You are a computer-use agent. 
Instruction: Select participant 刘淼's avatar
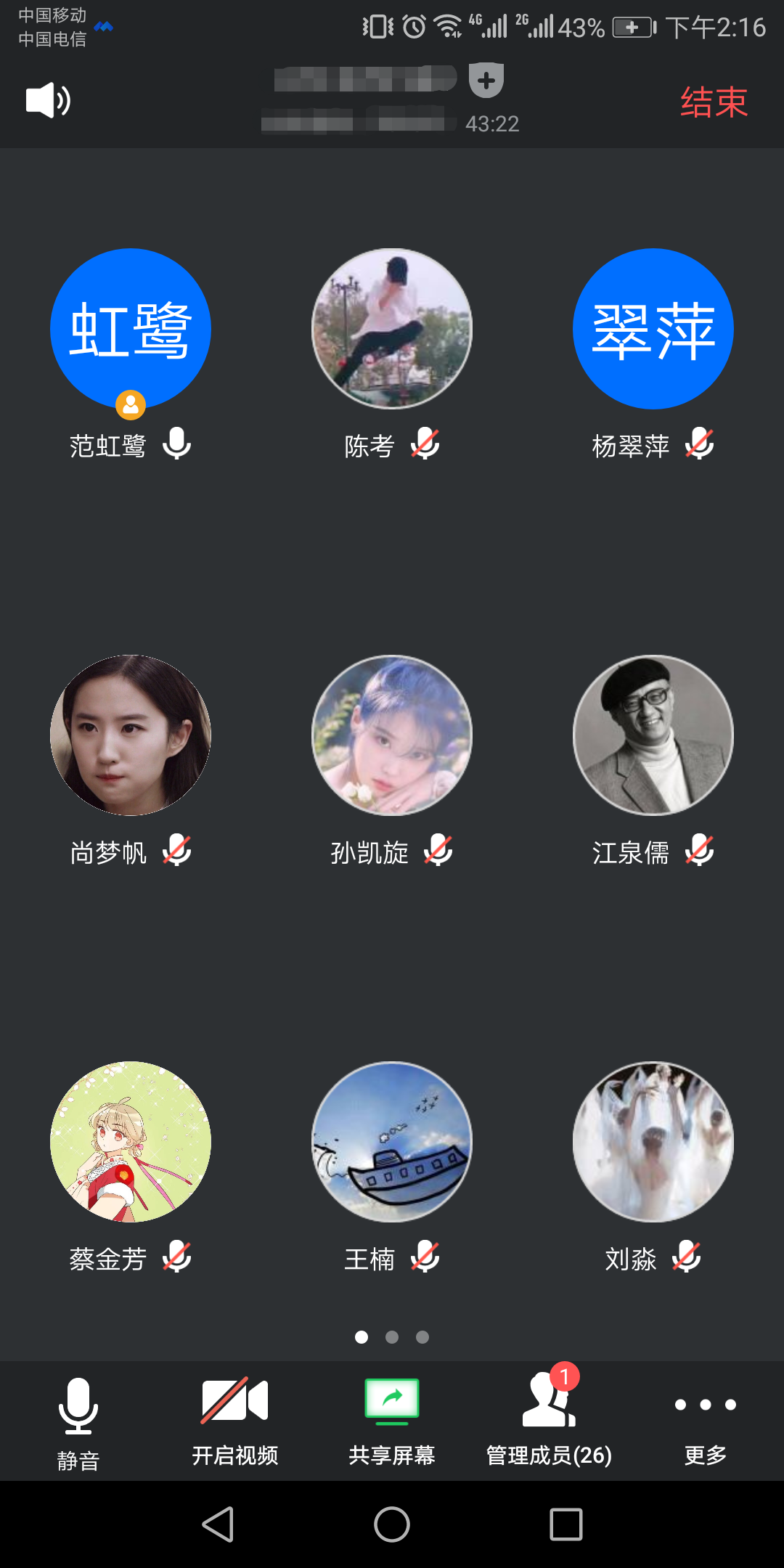pyautogui.click(x=653, y=1142)
